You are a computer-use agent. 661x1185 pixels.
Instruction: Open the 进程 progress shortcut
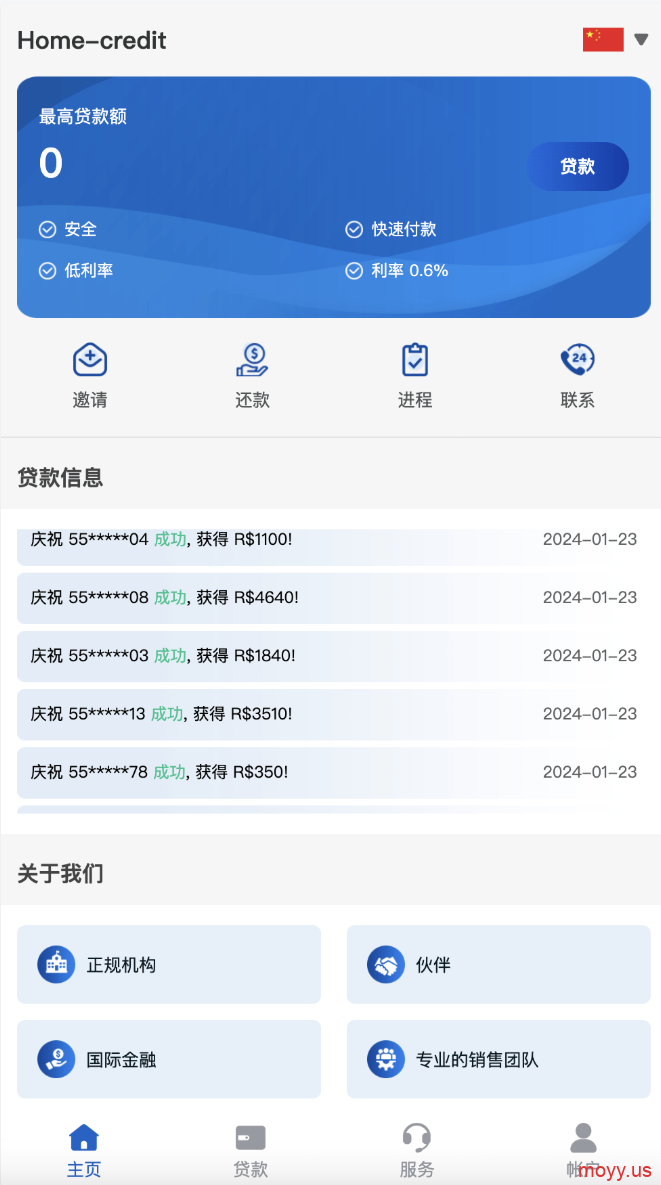point(415,376)
